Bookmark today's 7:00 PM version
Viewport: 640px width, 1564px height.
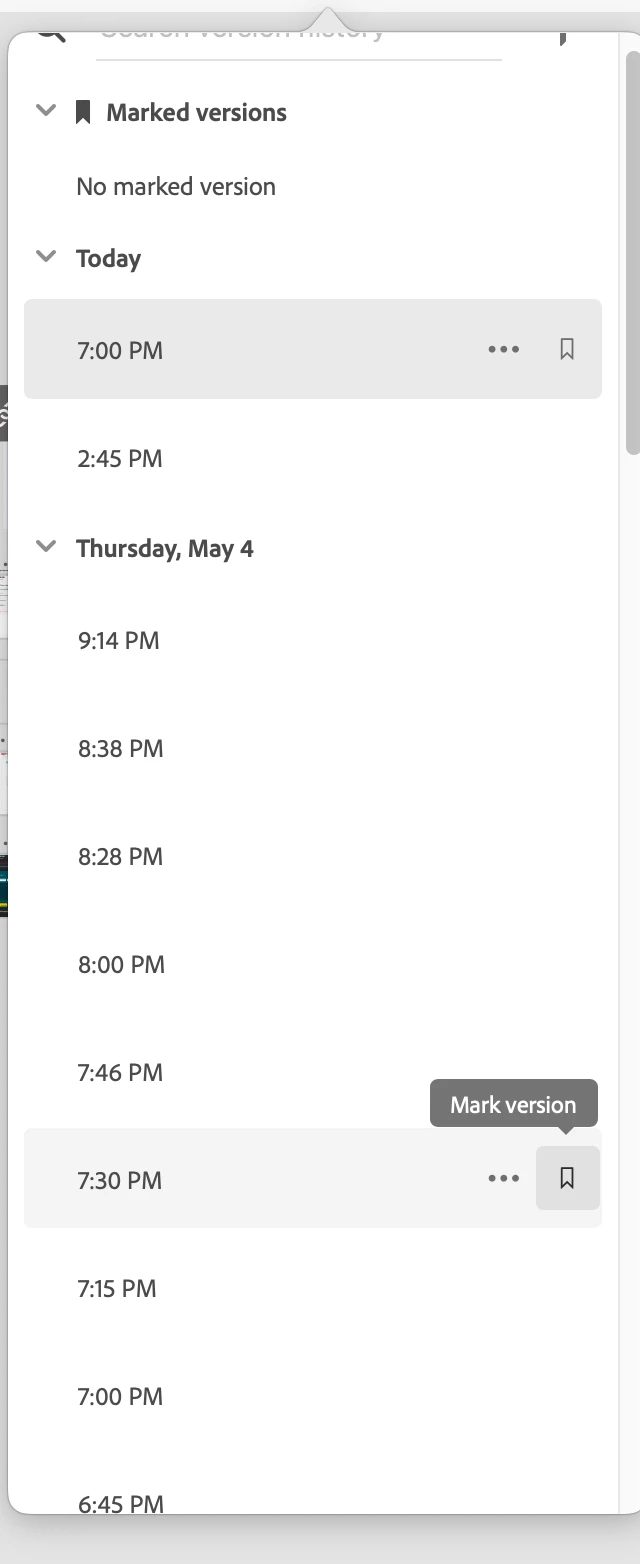point(567,349)
